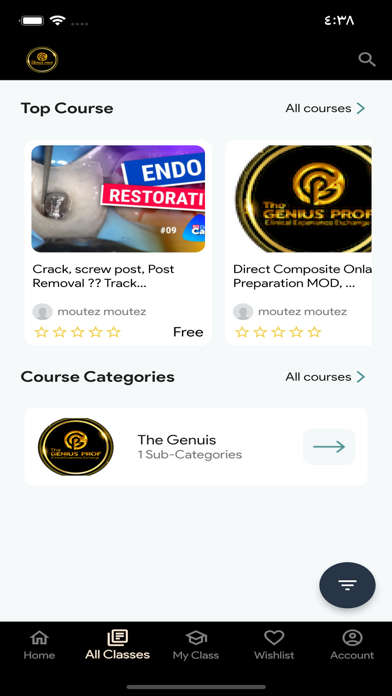Open The Genuis category row
Viewport: 392px width, 696px height.
(x=196, y=447)
